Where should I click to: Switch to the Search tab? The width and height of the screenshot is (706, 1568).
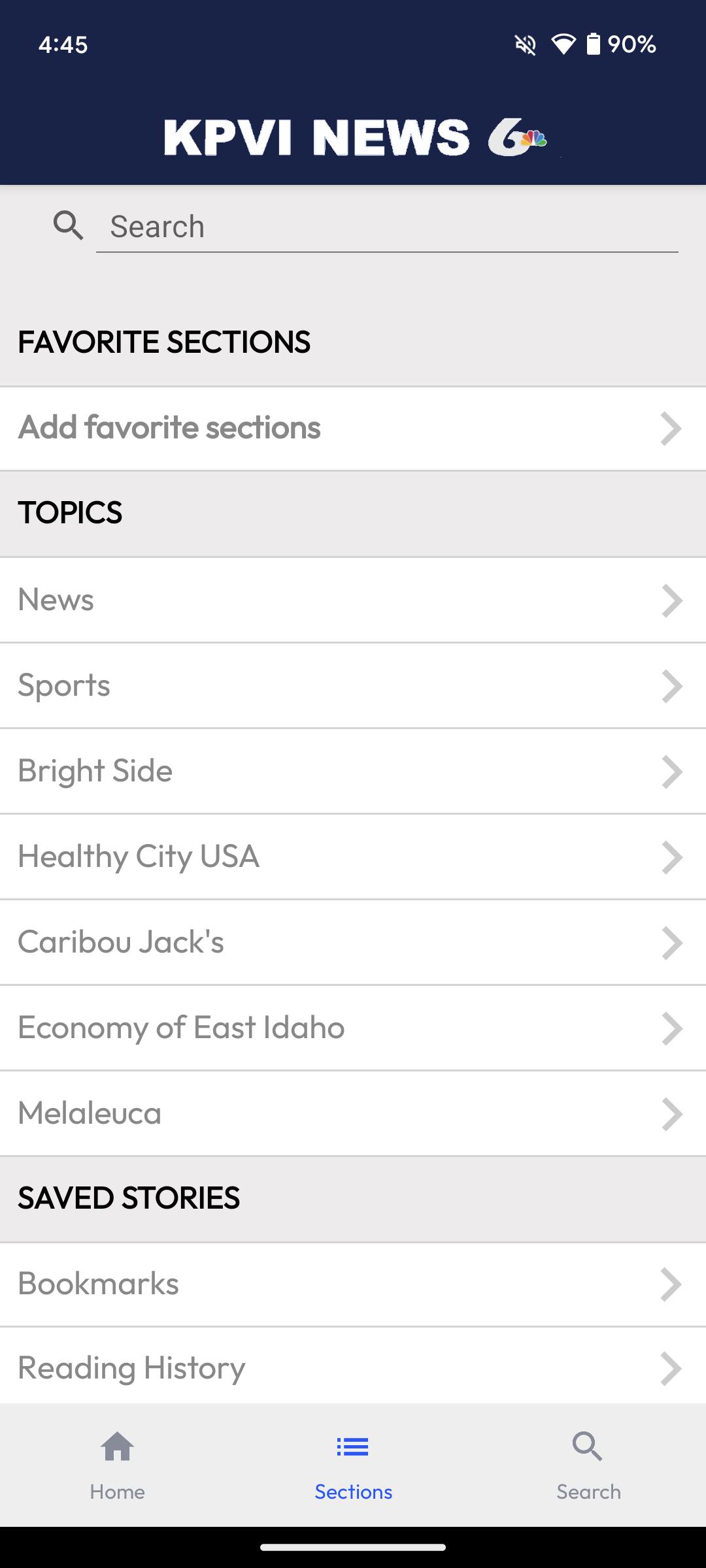pyautogui.click(x=588, y=1465)
